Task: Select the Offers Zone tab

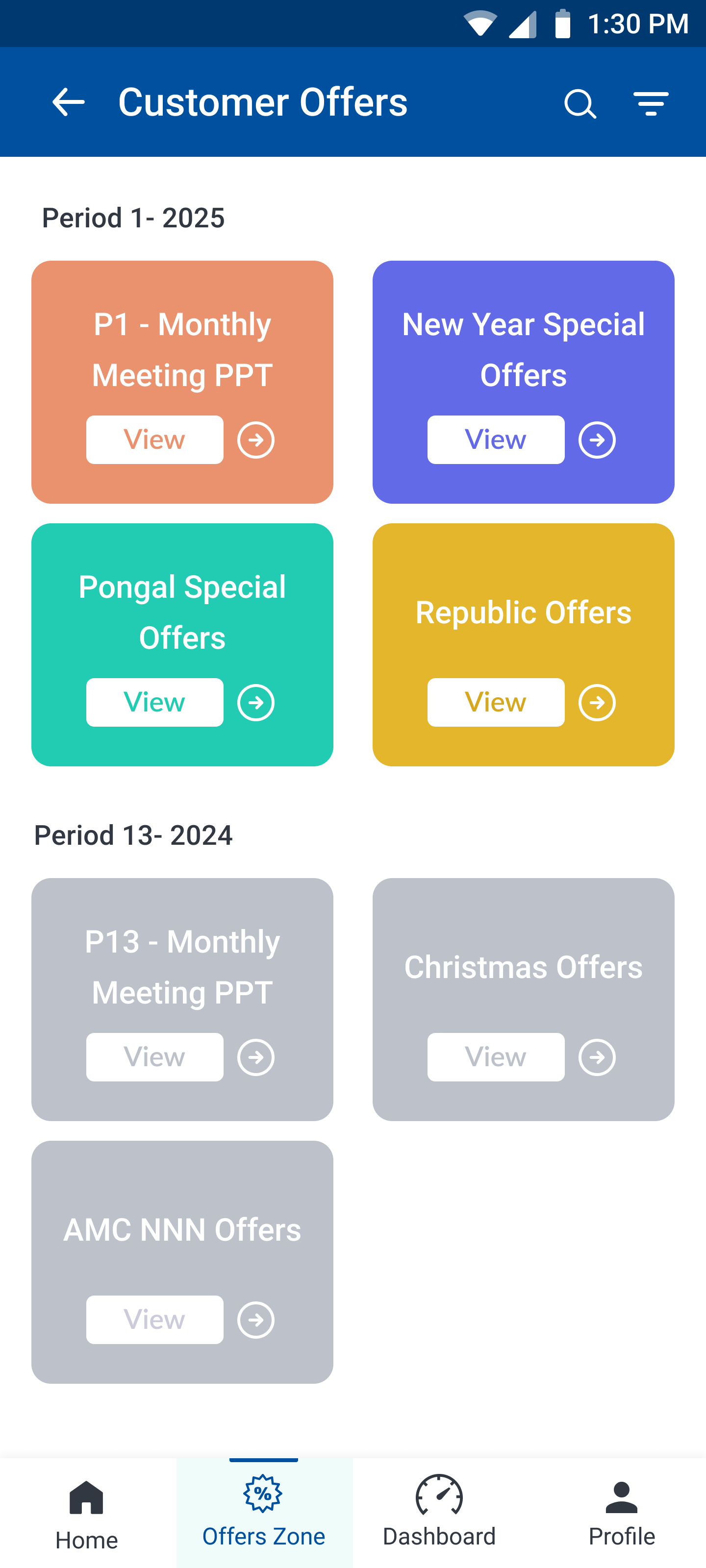Action: 264,1513
